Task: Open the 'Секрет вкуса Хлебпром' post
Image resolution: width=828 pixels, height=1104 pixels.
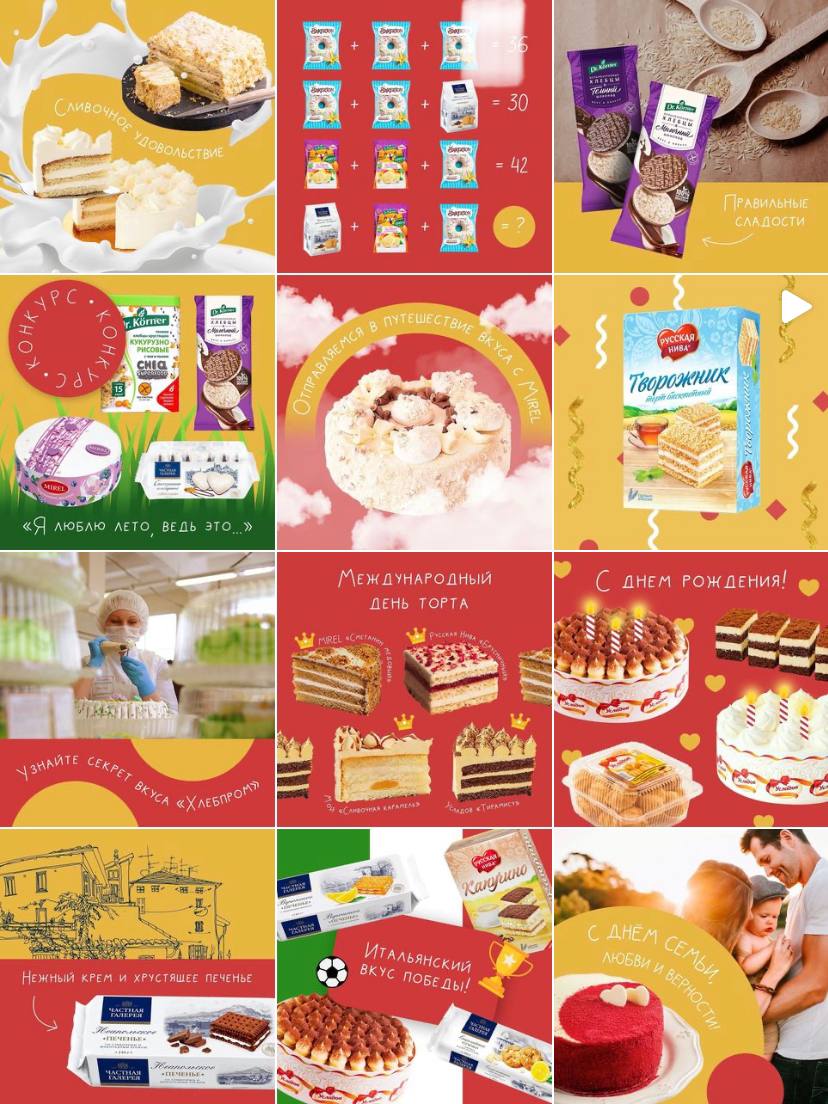Action: point(137,689)
